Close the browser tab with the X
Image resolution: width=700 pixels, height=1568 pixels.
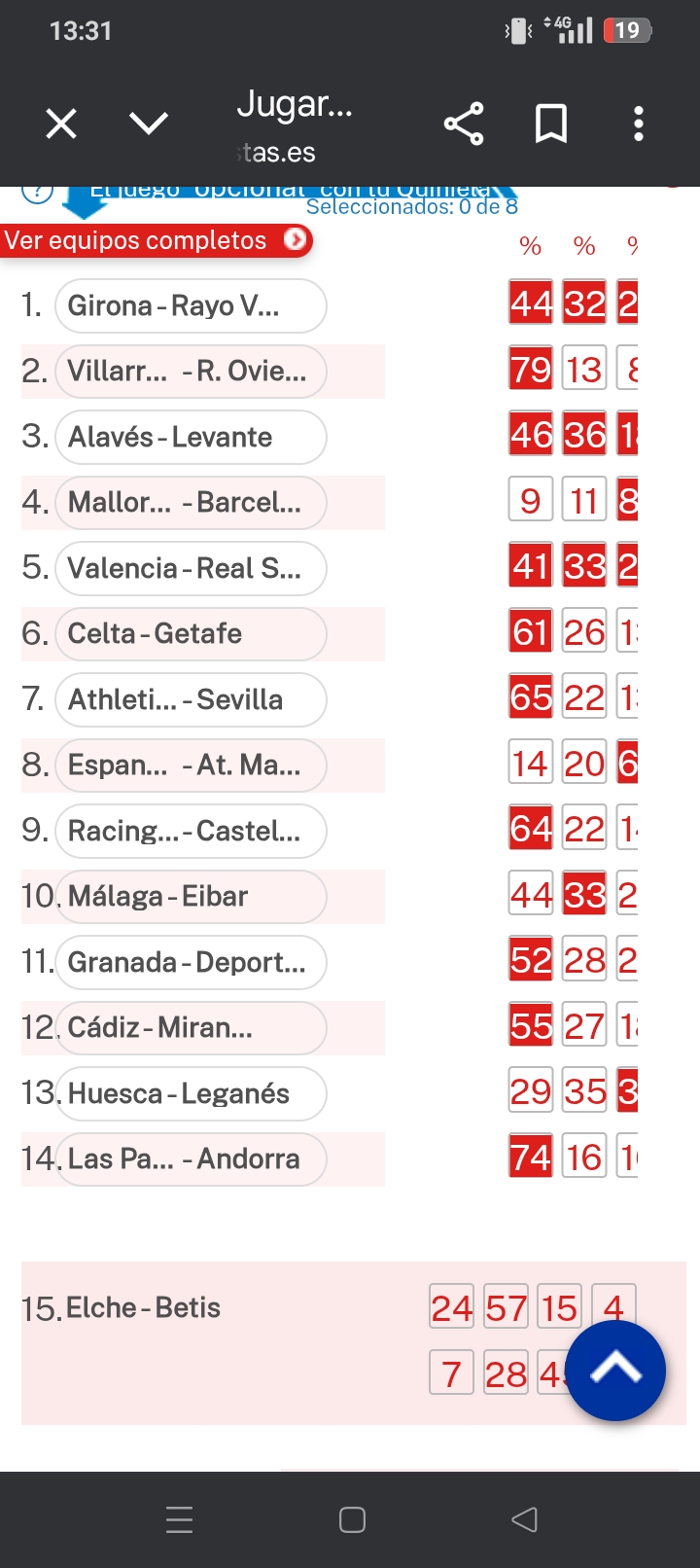(x=61, y=125)
